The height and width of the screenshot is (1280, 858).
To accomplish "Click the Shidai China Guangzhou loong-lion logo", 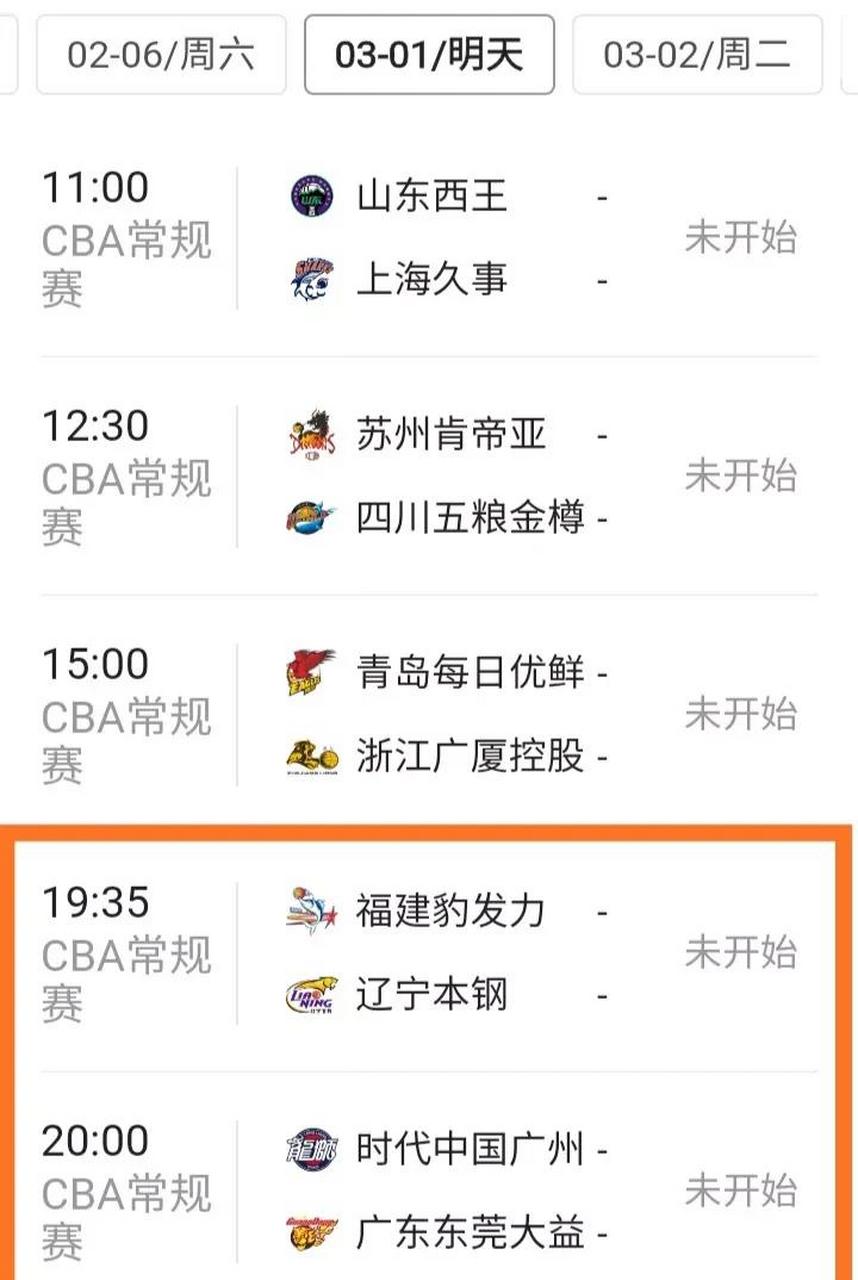I will [311, 1147].
